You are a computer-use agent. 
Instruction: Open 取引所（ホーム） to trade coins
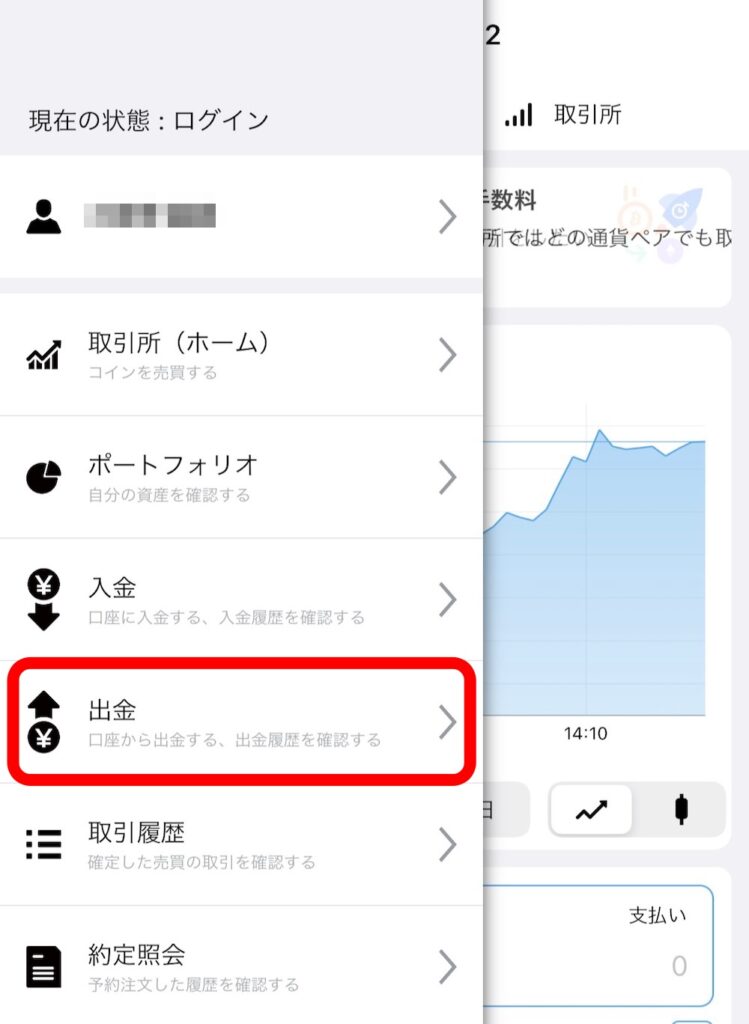[x=240, y=355]
